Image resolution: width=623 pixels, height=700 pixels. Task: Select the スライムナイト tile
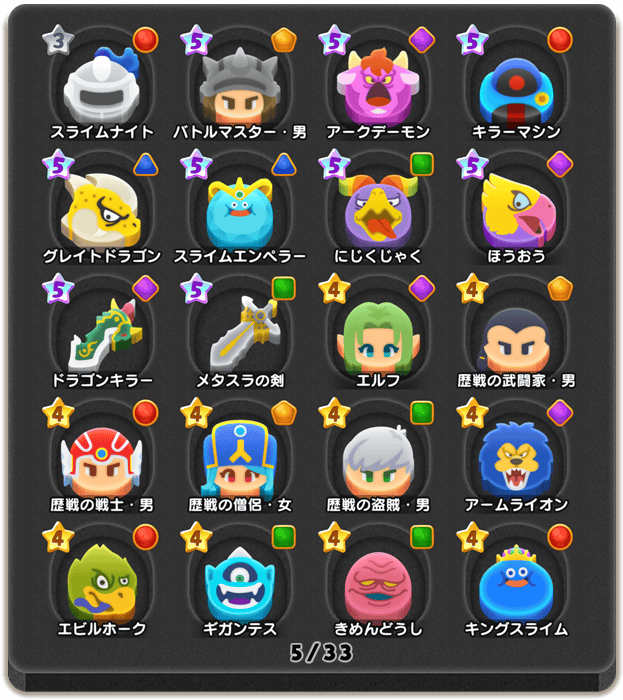(x=102, y=85)
